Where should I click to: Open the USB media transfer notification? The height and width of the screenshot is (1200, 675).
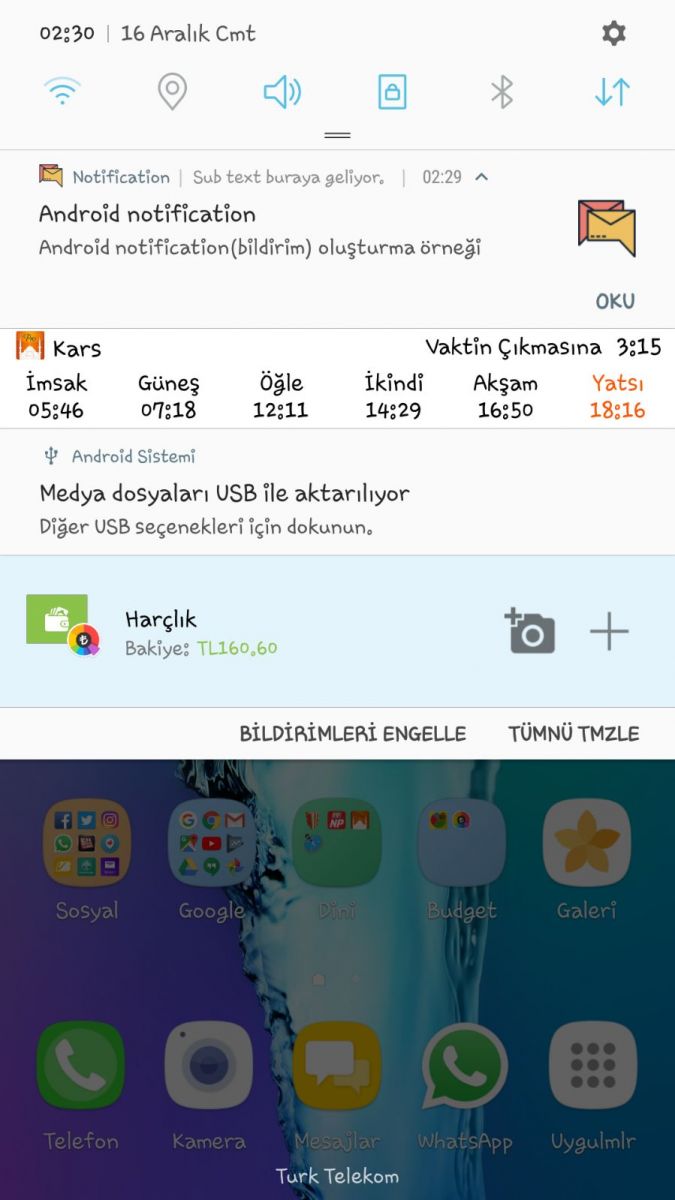tap(337, 492)
